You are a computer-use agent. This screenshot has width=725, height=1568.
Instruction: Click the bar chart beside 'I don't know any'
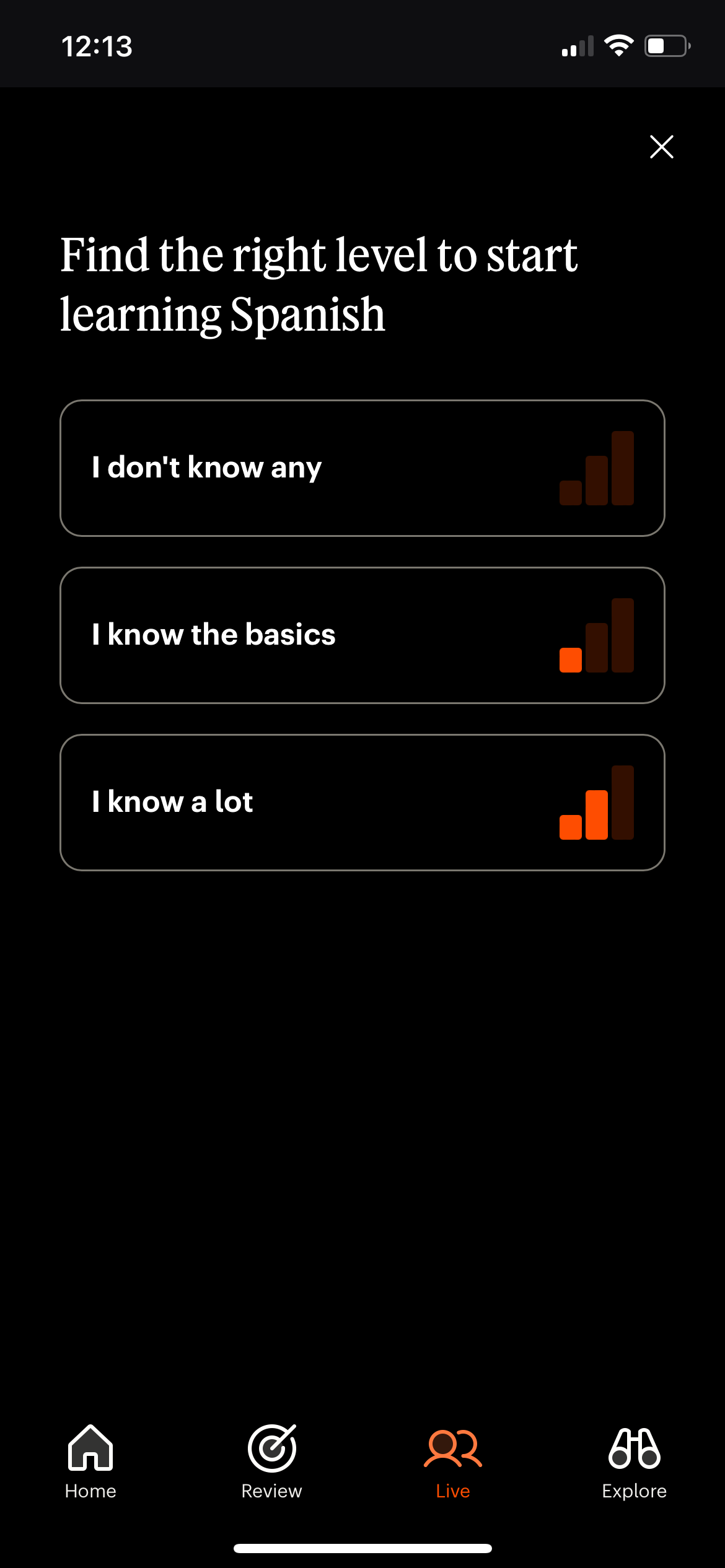[x=595, y=468]
